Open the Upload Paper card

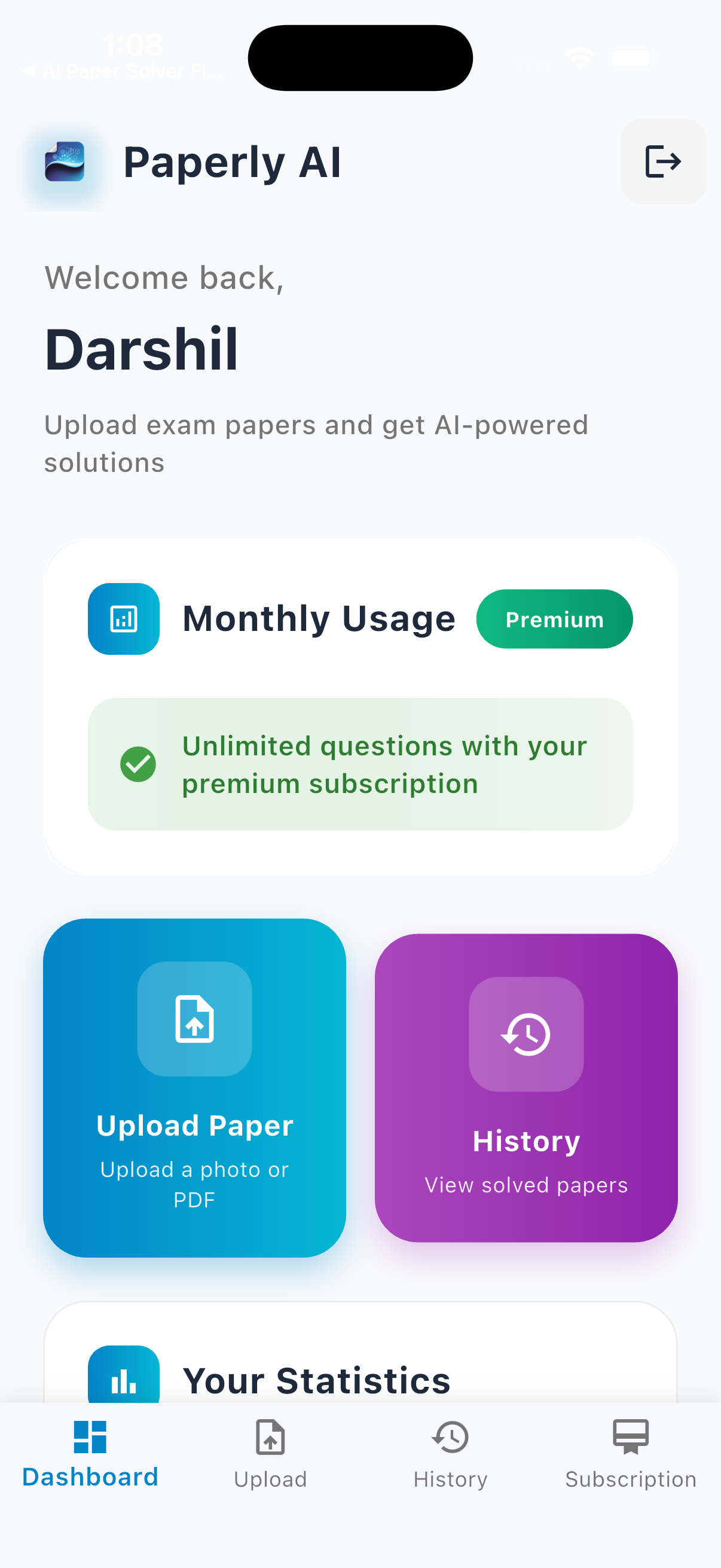(194, 1087)
